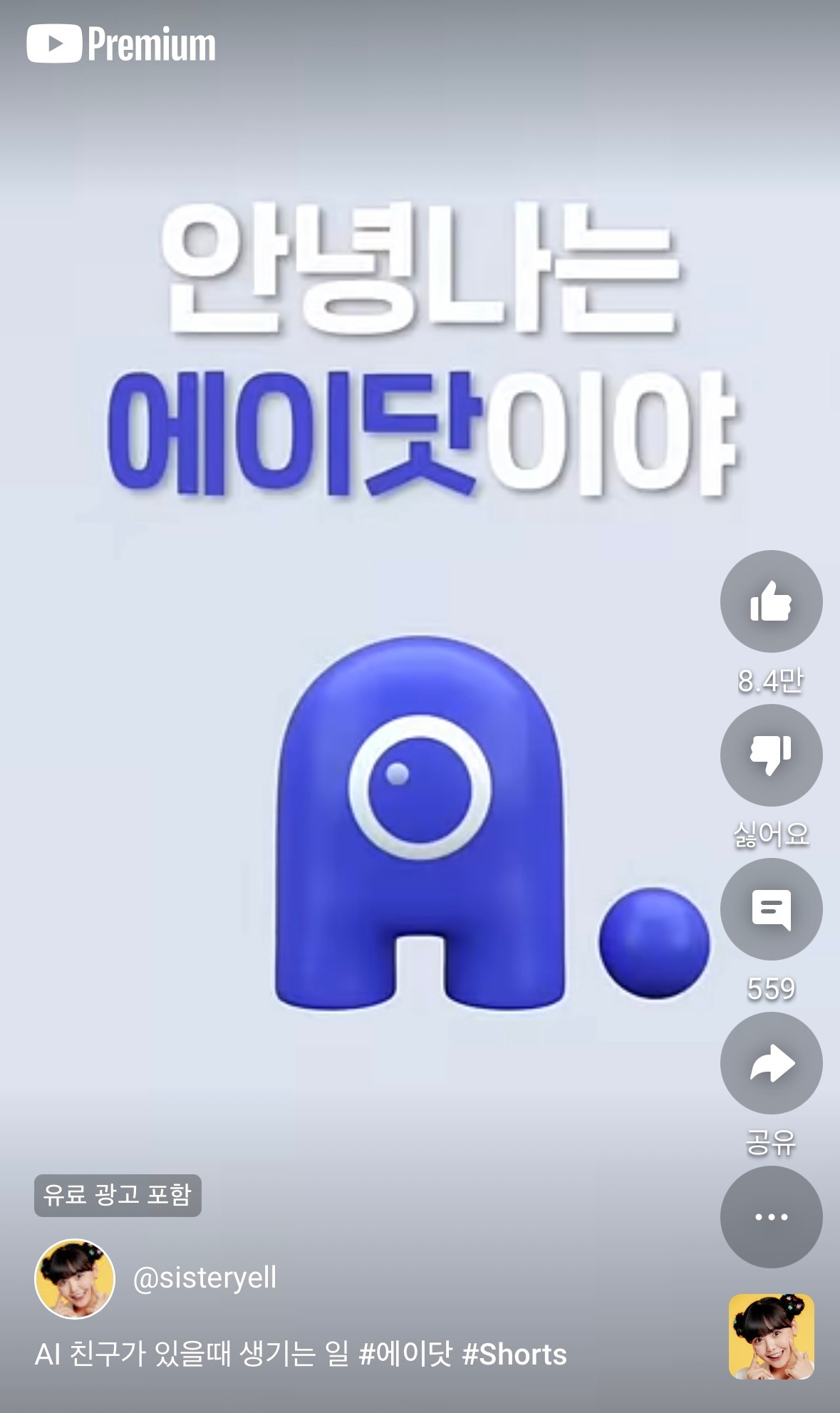Screen dimensions: 840x1413
Task: Open comments via the 559 count label
Action: [771, 989]
